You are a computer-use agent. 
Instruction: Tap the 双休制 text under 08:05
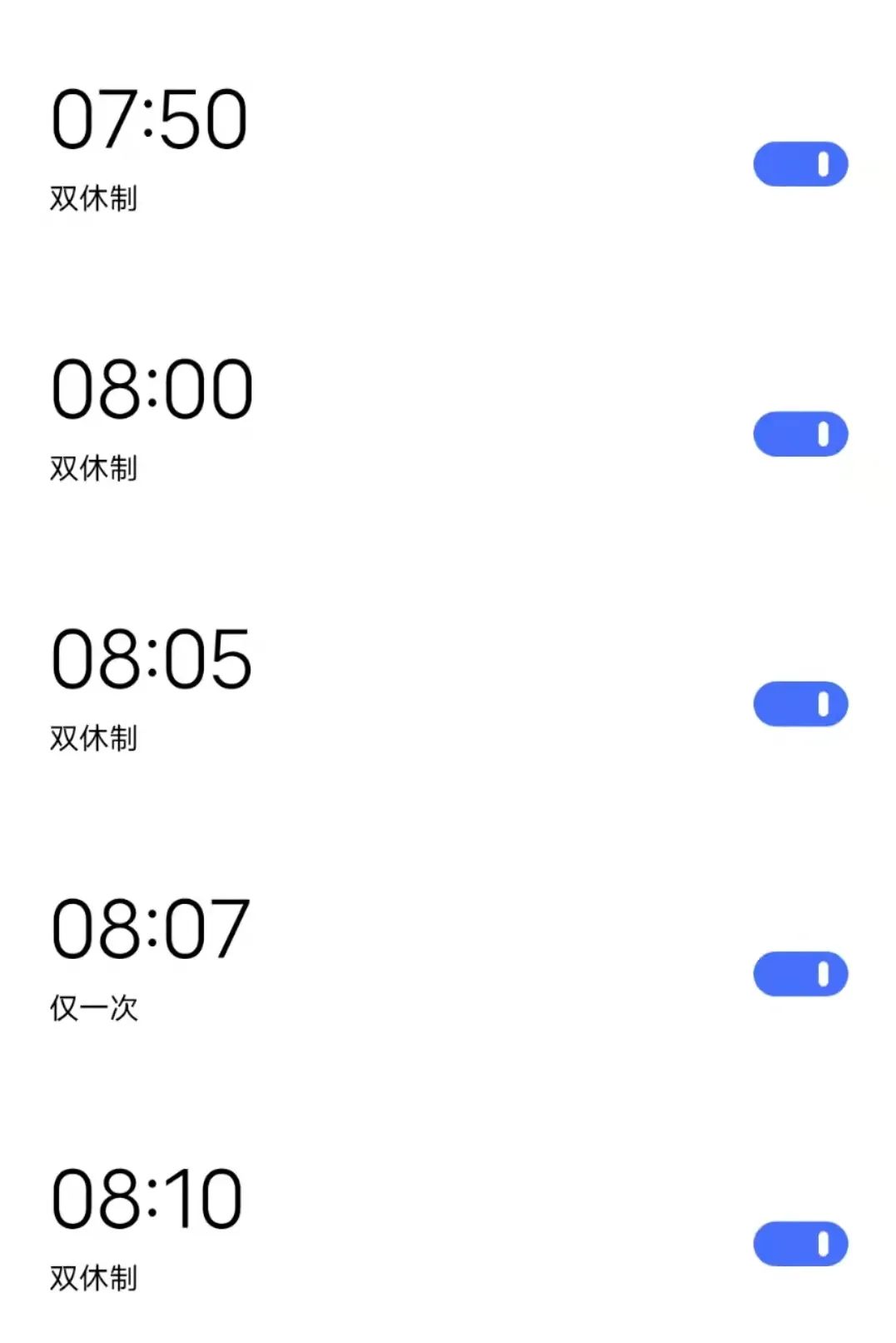coord(94,736)
